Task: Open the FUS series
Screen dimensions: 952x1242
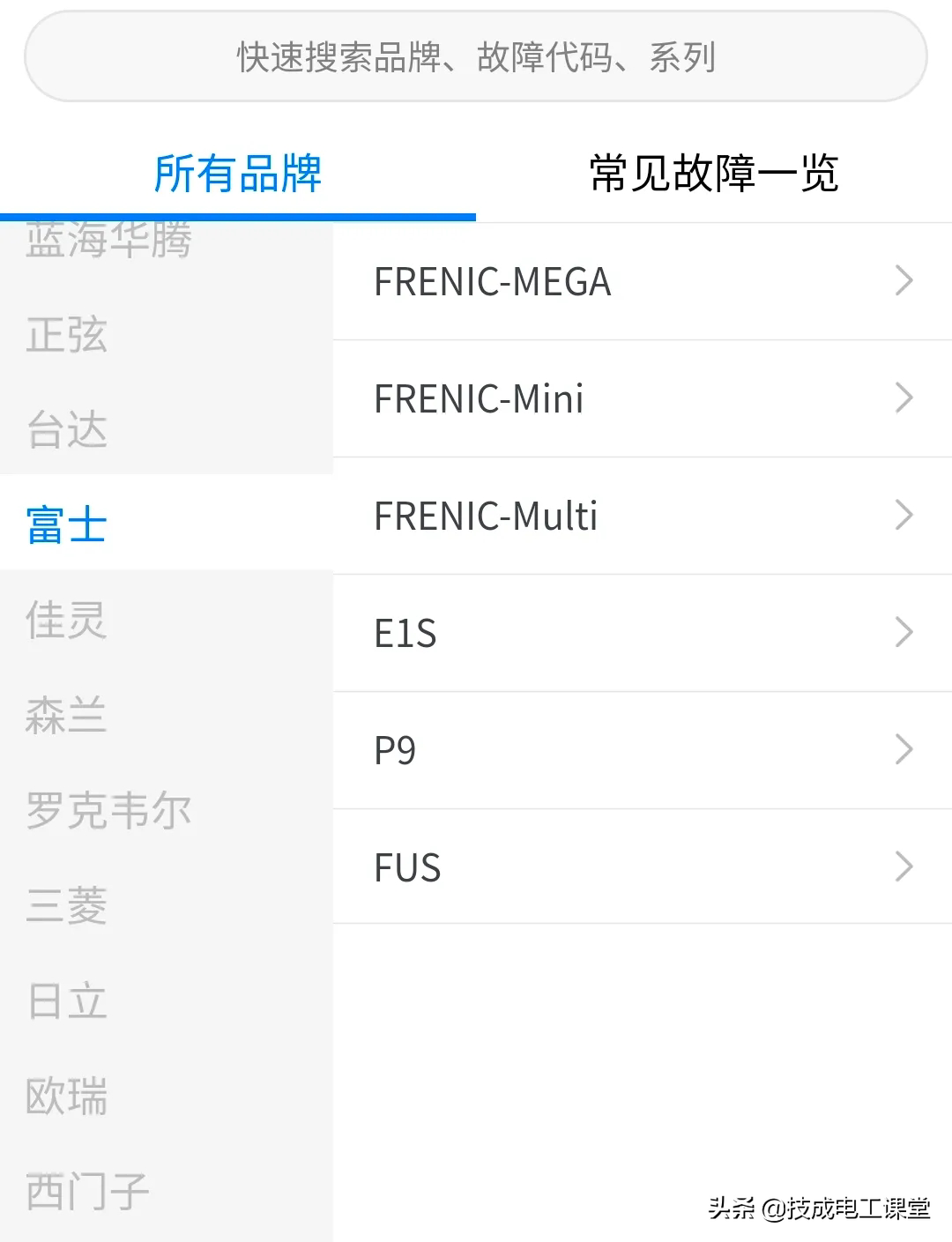Action: click(x=642, y=867)
